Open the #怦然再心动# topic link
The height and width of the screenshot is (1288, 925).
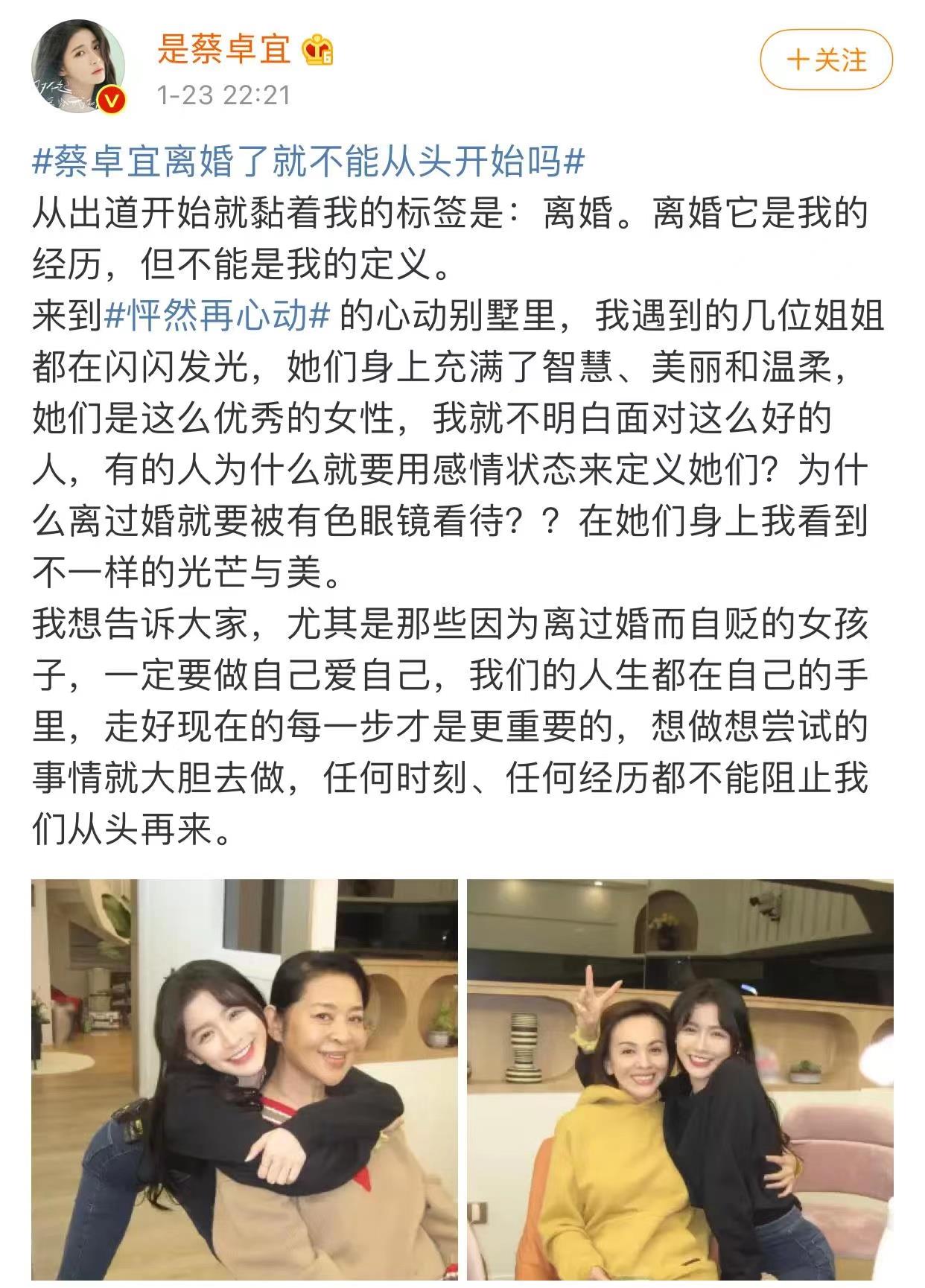point(217,316)
